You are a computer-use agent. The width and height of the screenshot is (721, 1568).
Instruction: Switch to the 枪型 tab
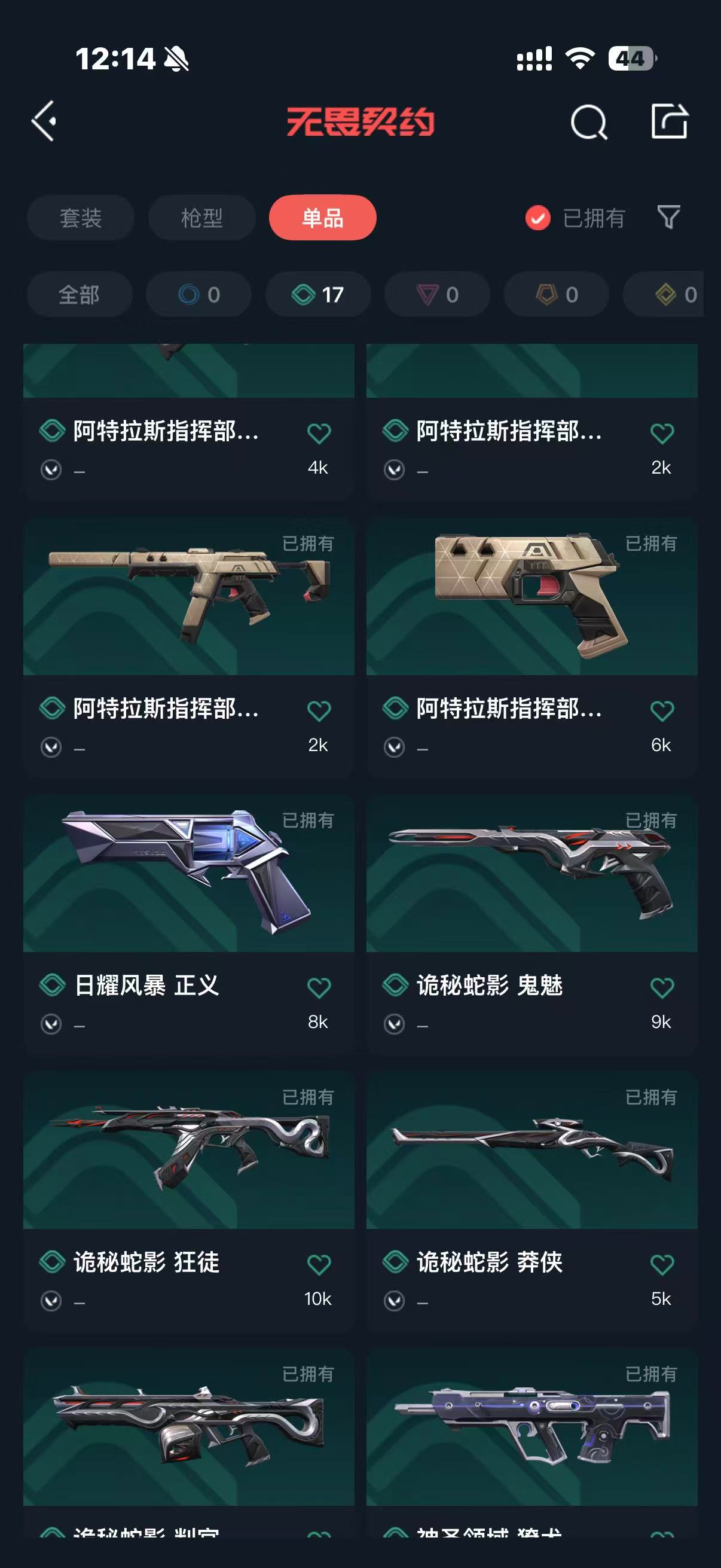pos(202,218)
